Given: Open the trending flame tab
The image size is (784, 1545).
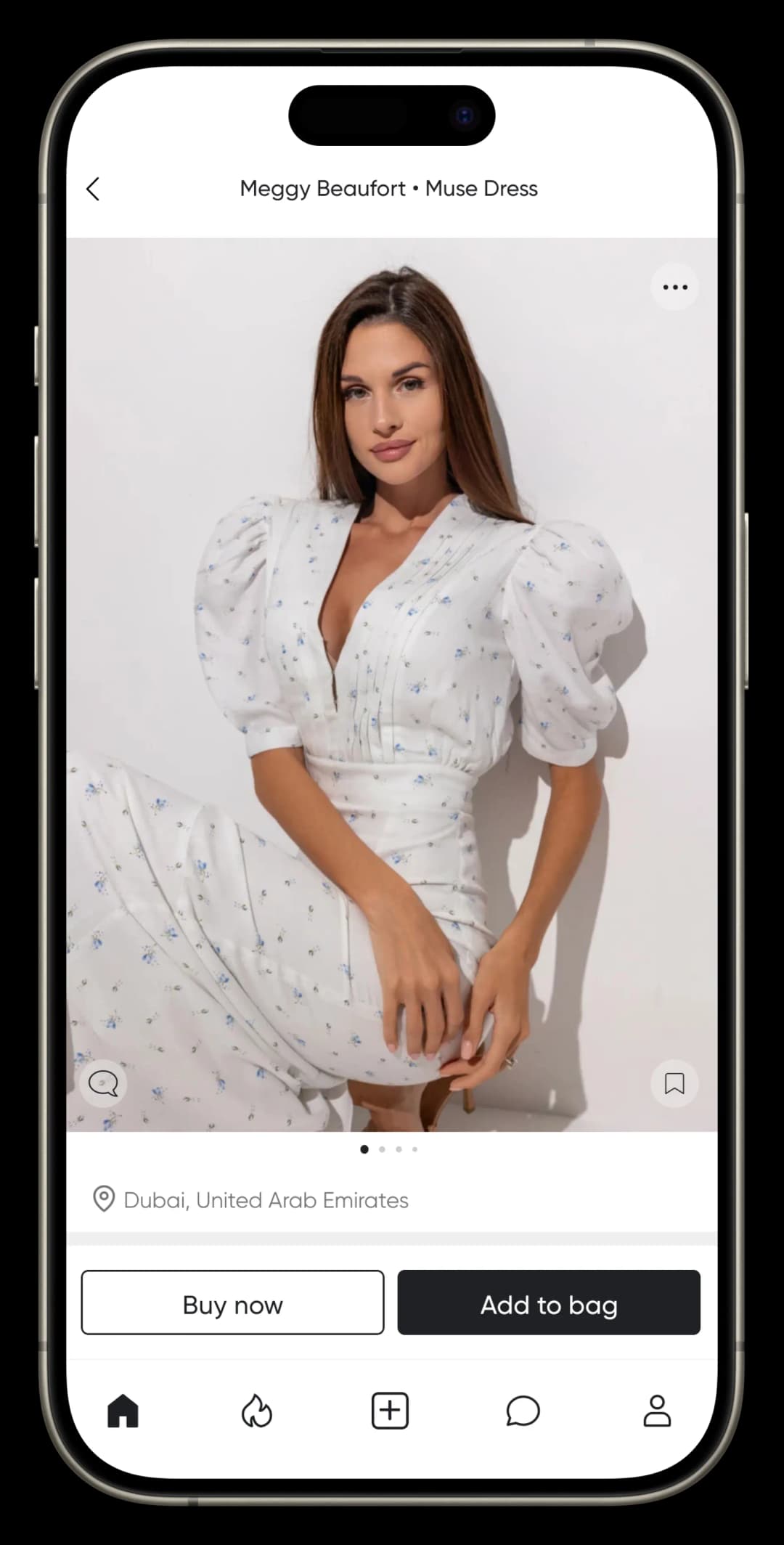Looking at the screenshot, I should 256,1411.
